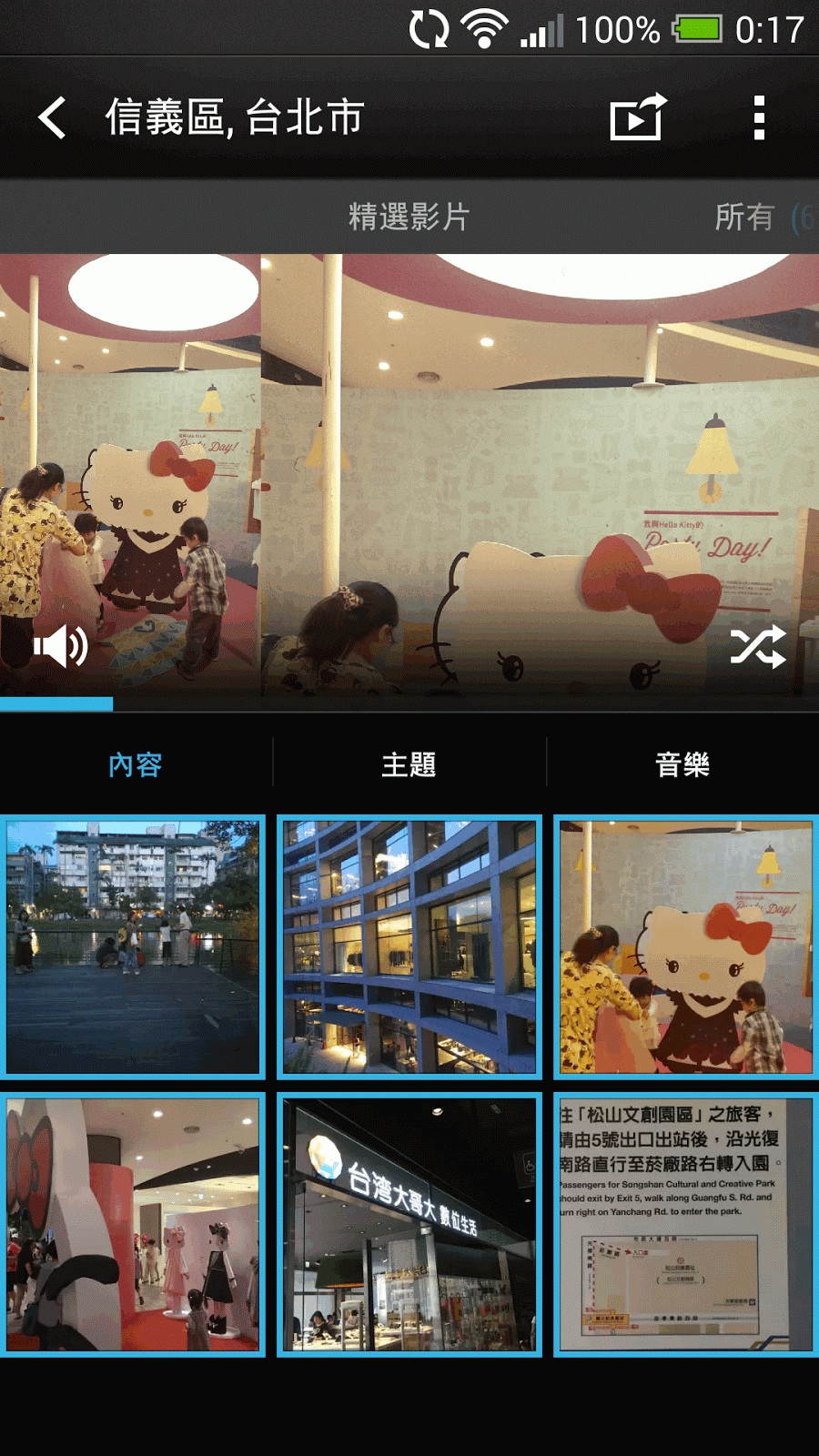
Task: Select the 松山文創園區 direction sign photo
Action: point(686,1224)
